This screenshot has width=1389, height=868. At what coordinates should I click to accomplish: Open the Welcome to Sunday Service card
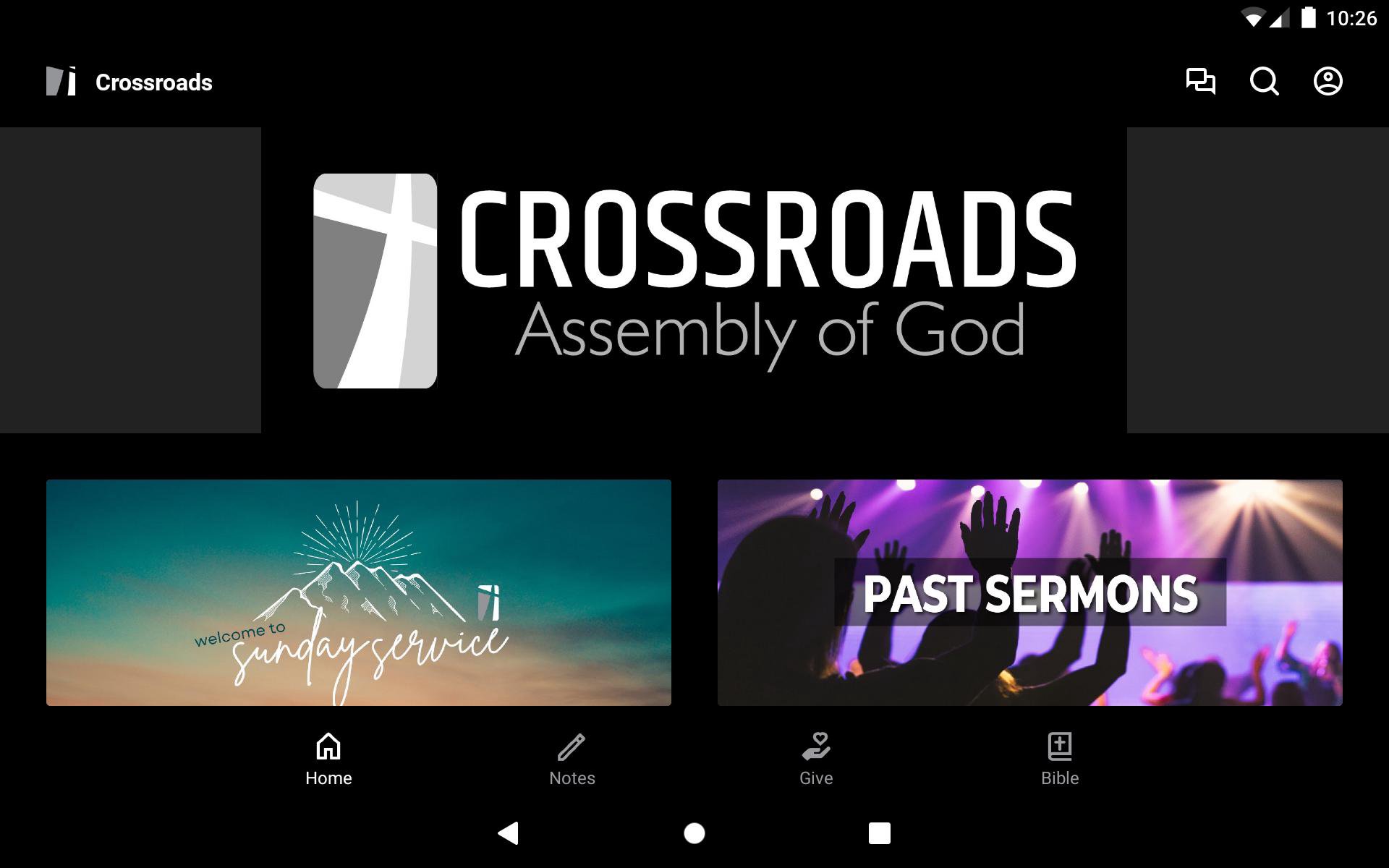359,592
